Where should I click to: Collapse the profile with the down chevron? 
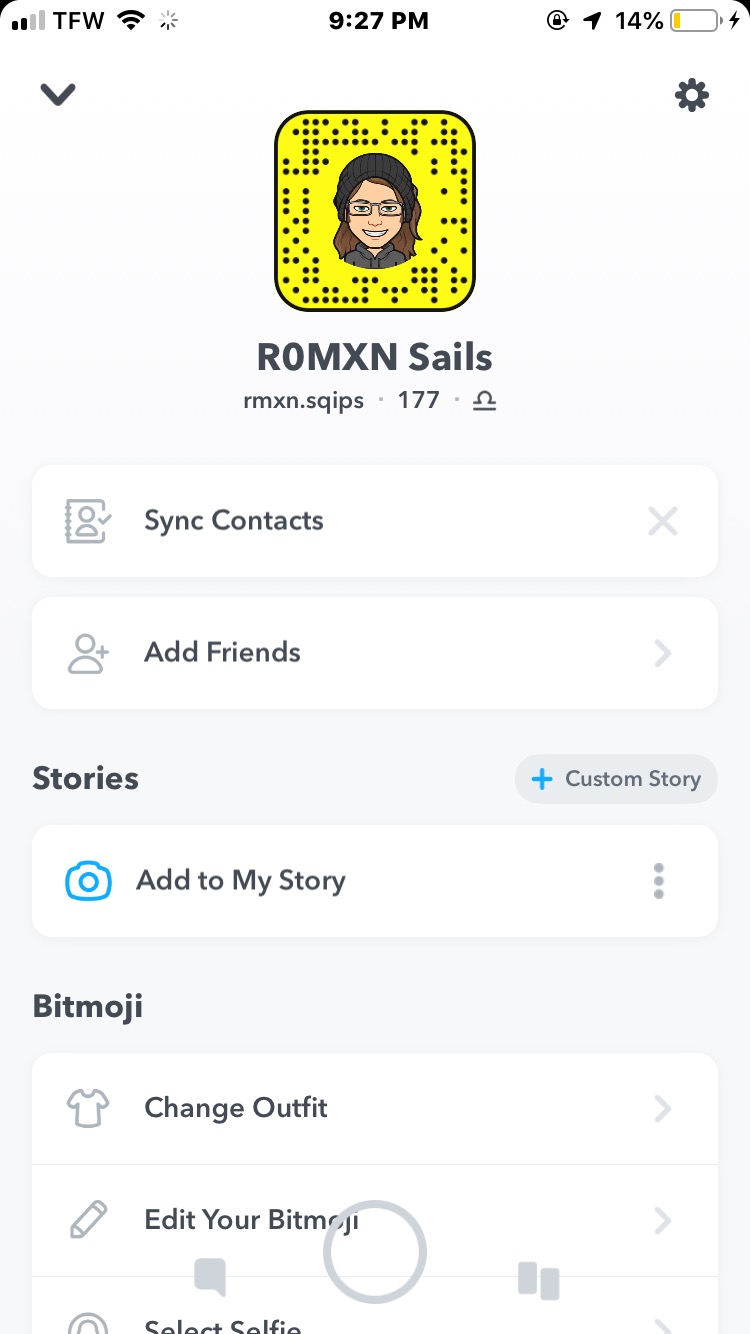58,94
